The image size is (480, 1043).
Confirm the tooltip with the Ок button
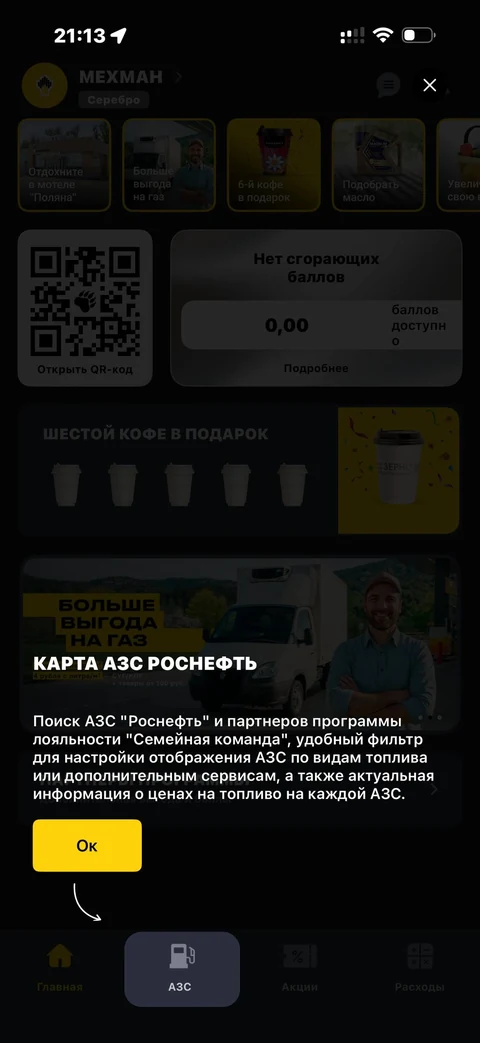coord(87,845)
